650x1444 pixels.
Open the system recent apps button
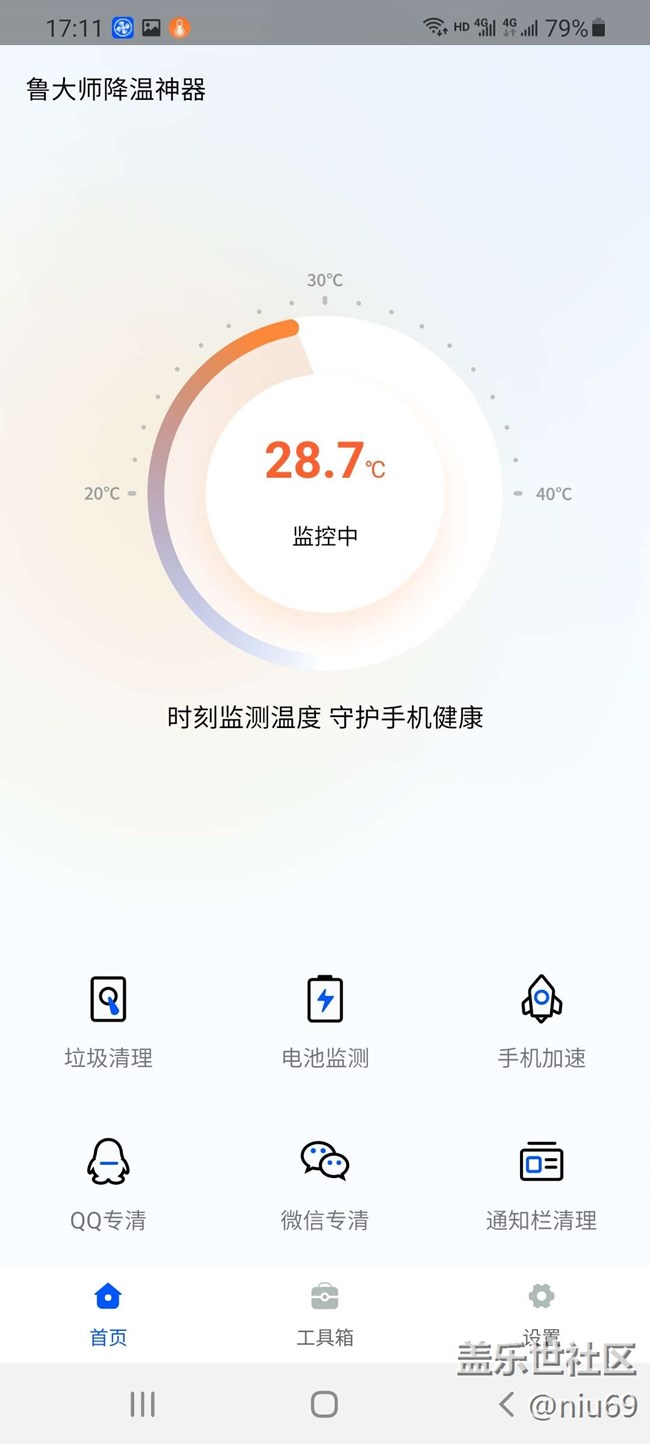click(x=143, y=1404)
